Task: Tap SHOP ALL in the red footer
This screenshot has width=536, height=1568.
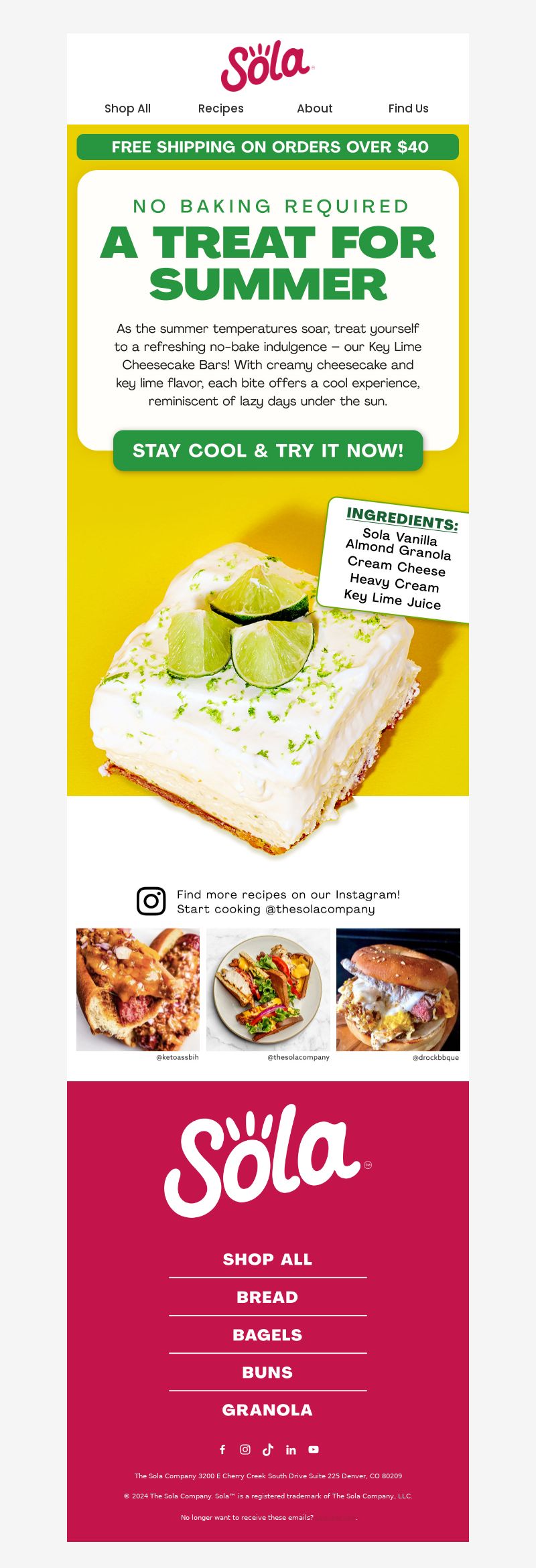Action: 267,1259
